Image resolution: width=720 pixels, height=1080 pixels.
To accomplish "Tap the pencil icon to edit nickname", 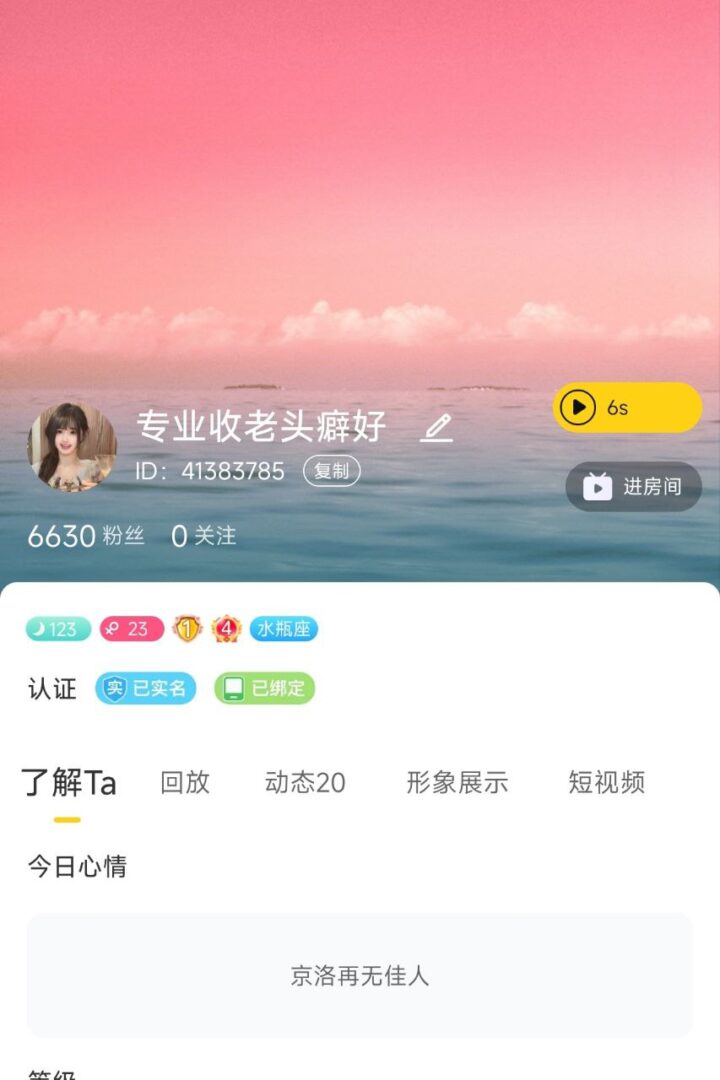I will tap(436, 428).
